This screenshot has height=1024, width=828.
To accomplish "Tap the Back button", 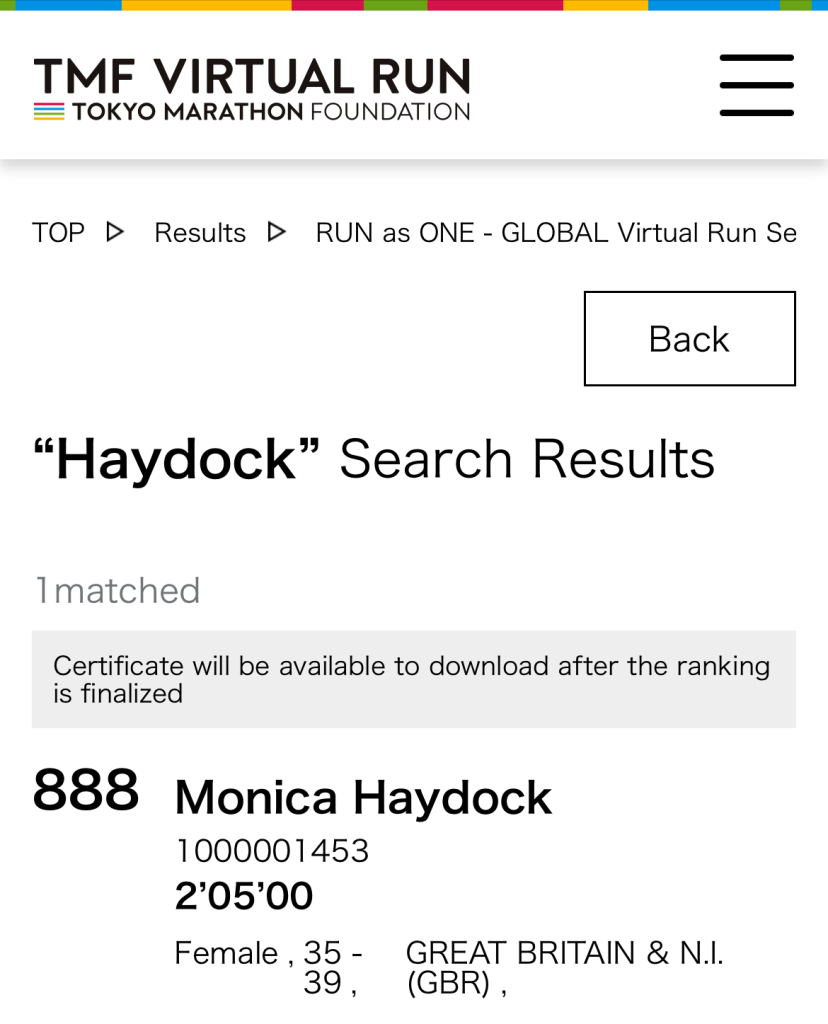I will [689, 339].
